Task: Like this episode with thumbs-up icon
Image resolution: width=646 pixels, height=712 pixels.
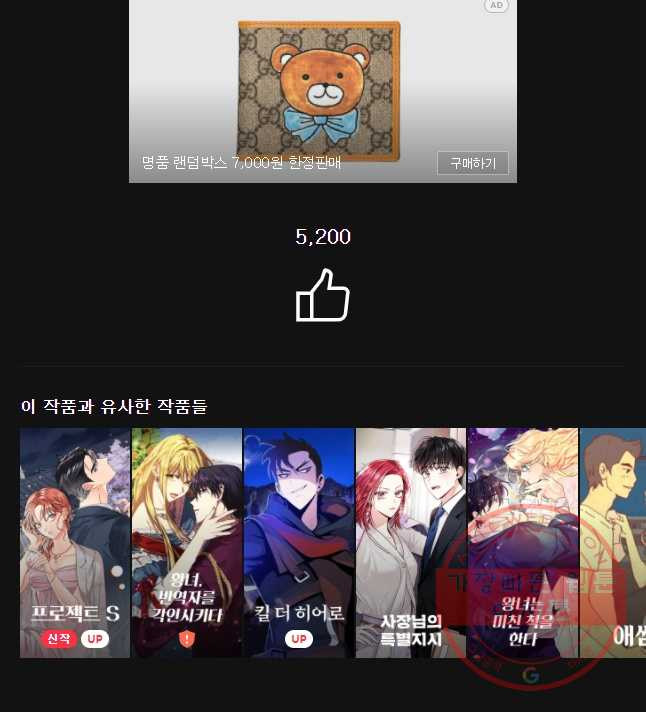Action: [323, 296]
